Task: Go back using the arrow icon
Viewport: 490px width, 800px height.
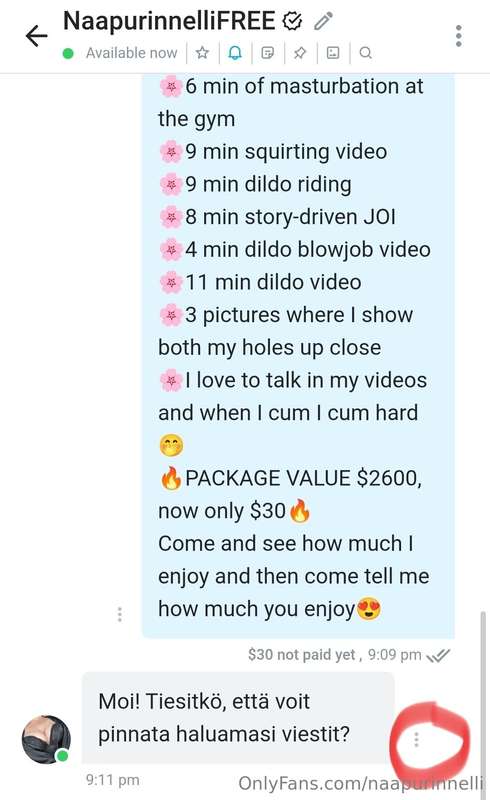Action: pyautogui.click(x=36, y=36)
